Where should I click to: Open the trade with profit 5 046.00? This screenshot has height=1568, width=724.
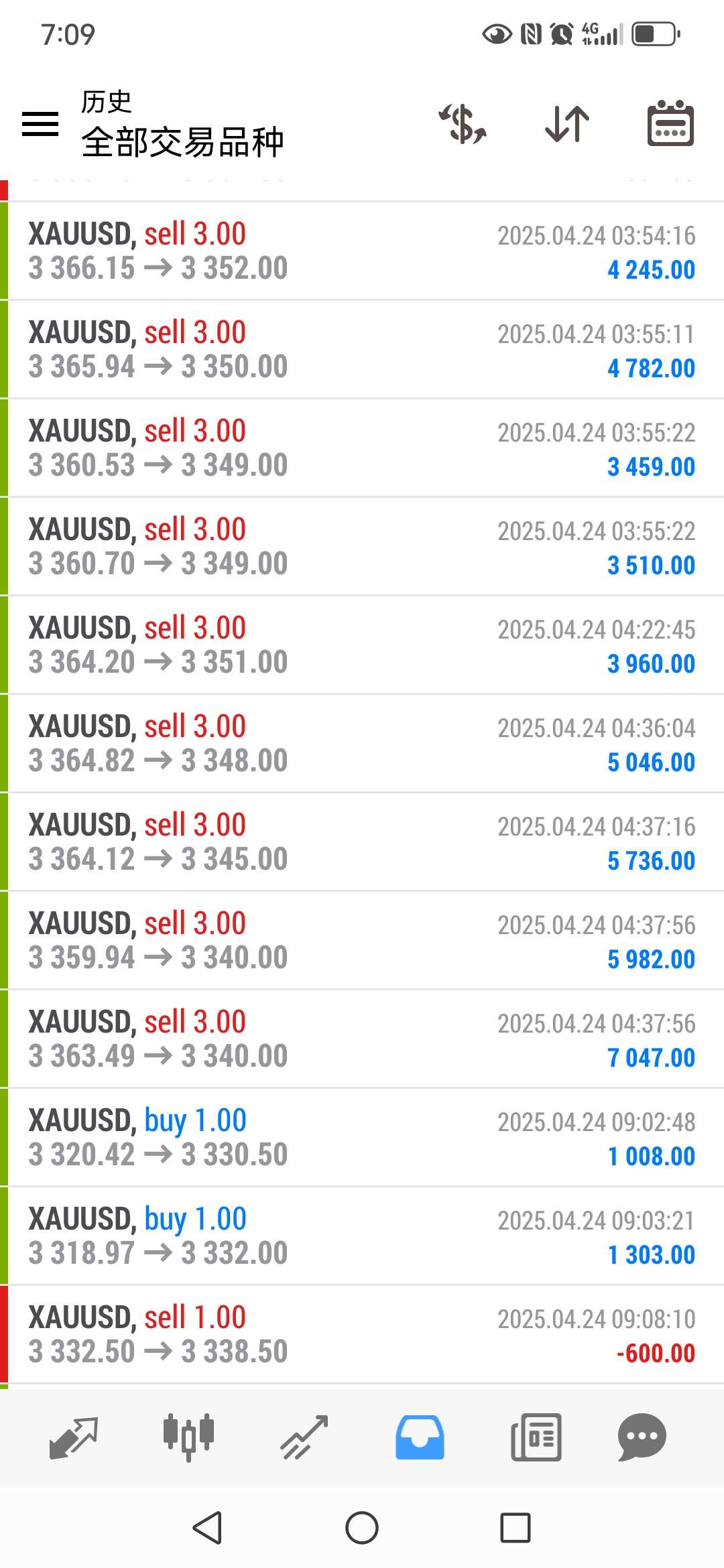[362, 744]
